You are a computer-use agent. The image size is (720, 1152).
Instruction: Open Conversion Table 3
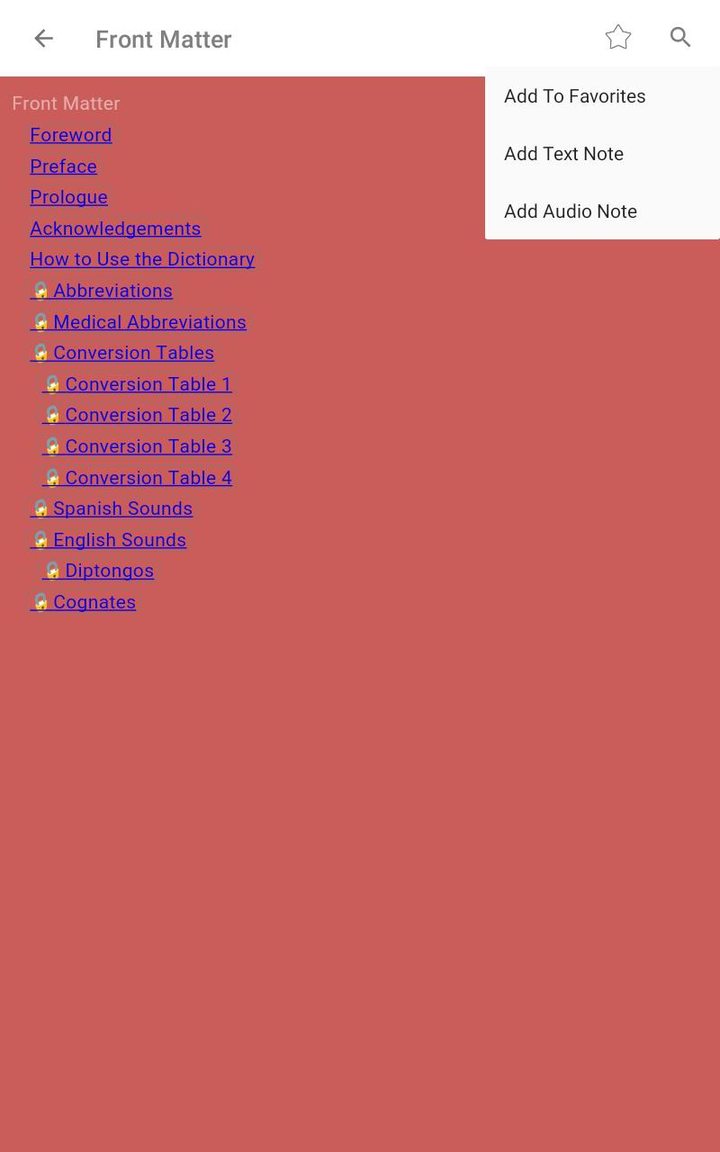148,446
